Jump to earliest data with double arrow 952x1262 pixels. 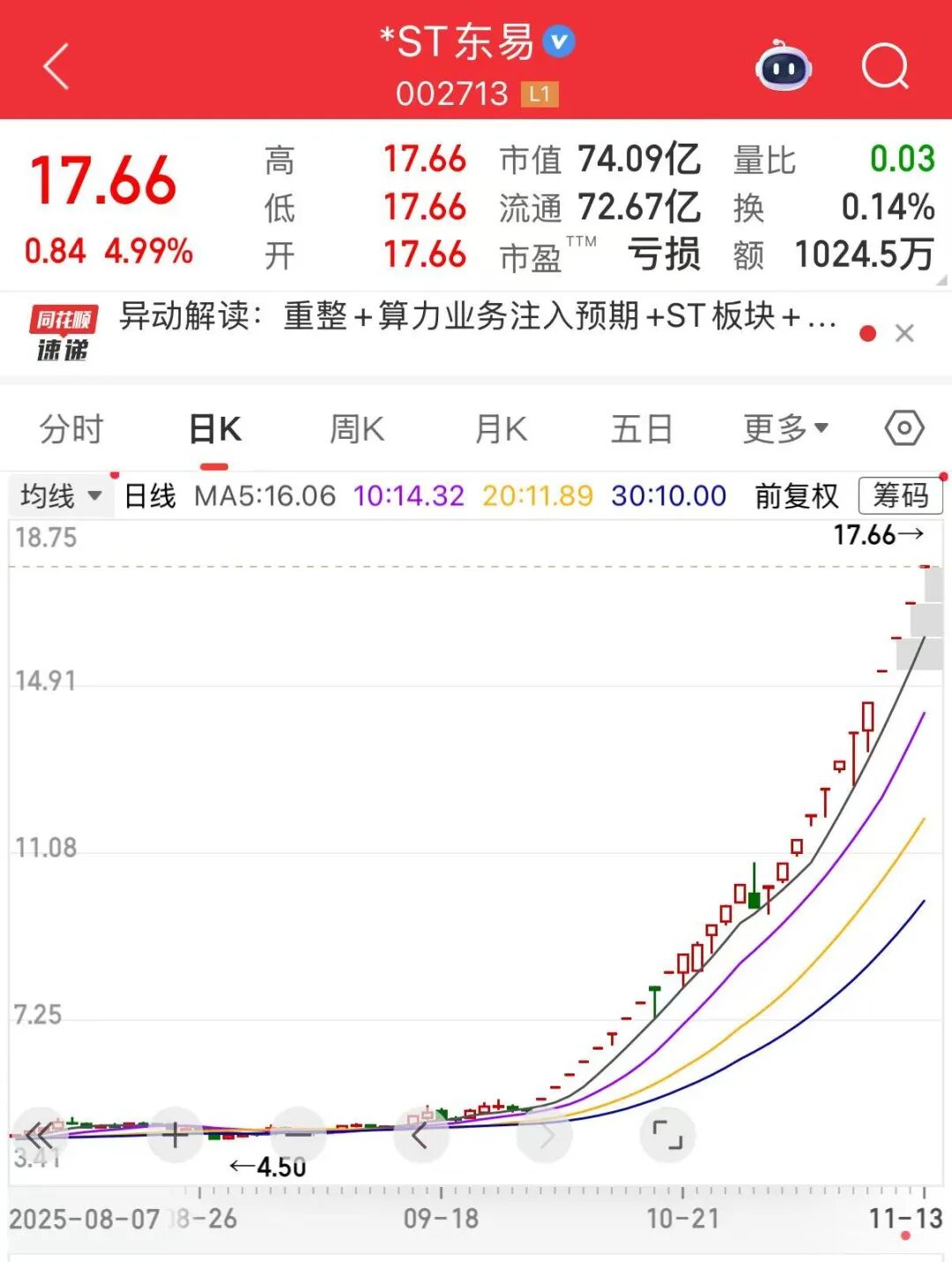[40, 1135]
